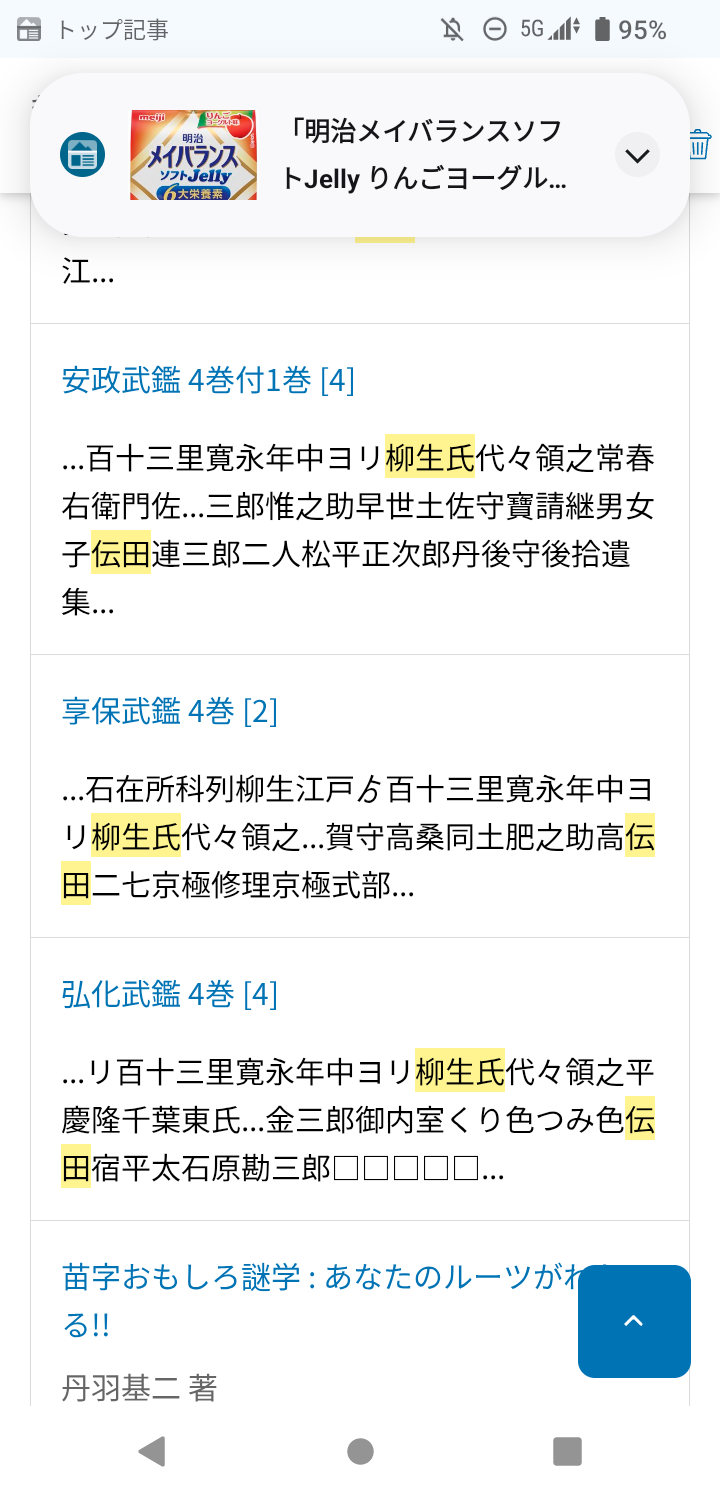The image size is (720, 1496).
Task: Go back with the system back button
Action: coord(152,1451)
